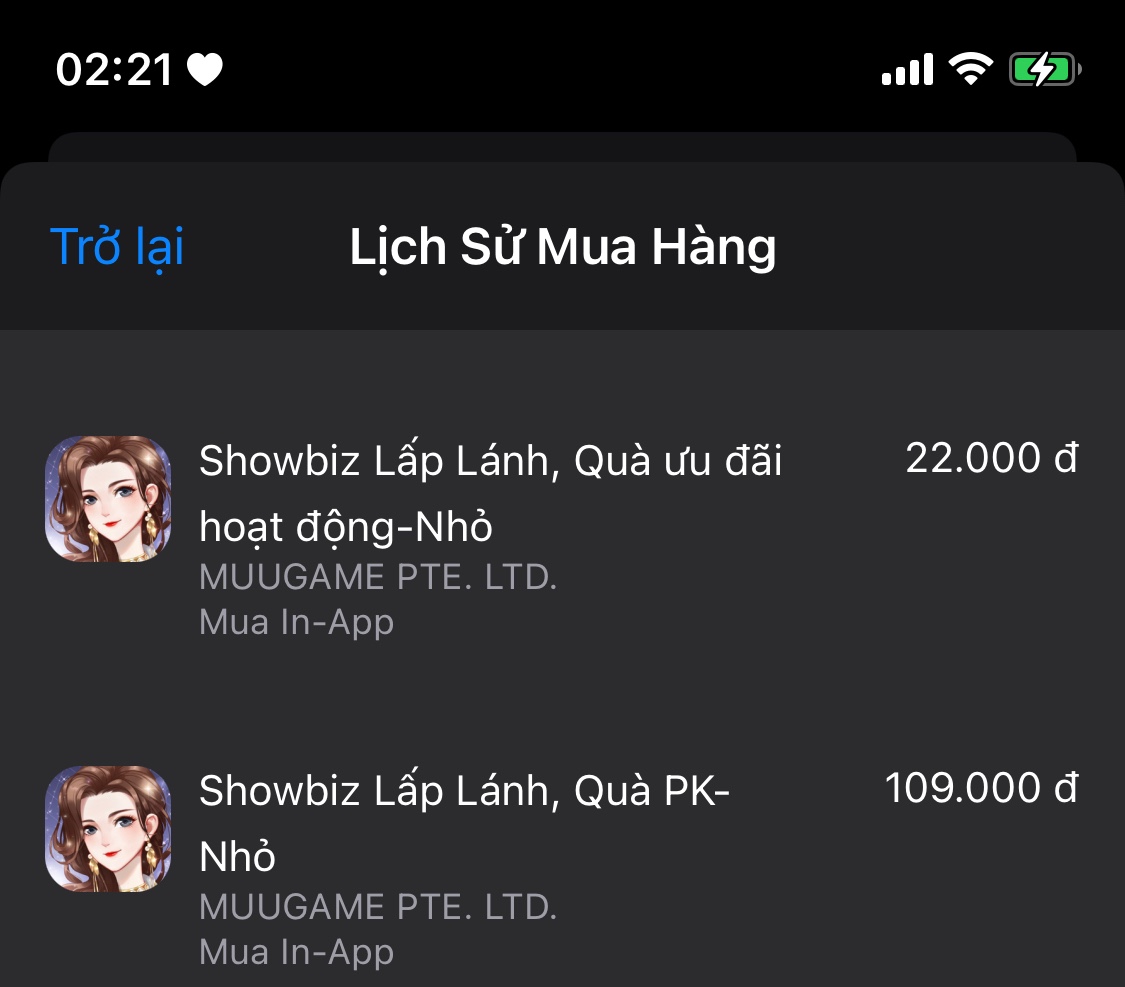Go back with Trở lại

[117, 247]
